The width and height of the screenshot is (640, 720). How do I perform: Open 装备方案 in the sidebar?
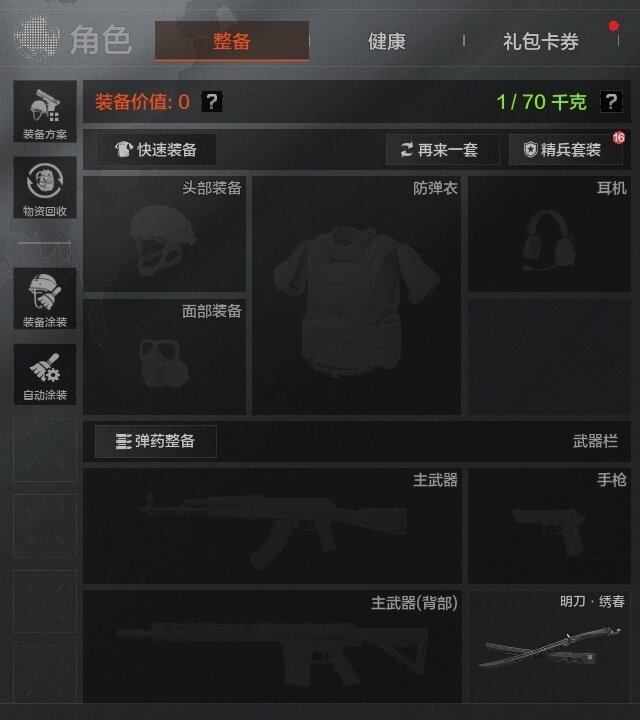(x=44, y=112)
